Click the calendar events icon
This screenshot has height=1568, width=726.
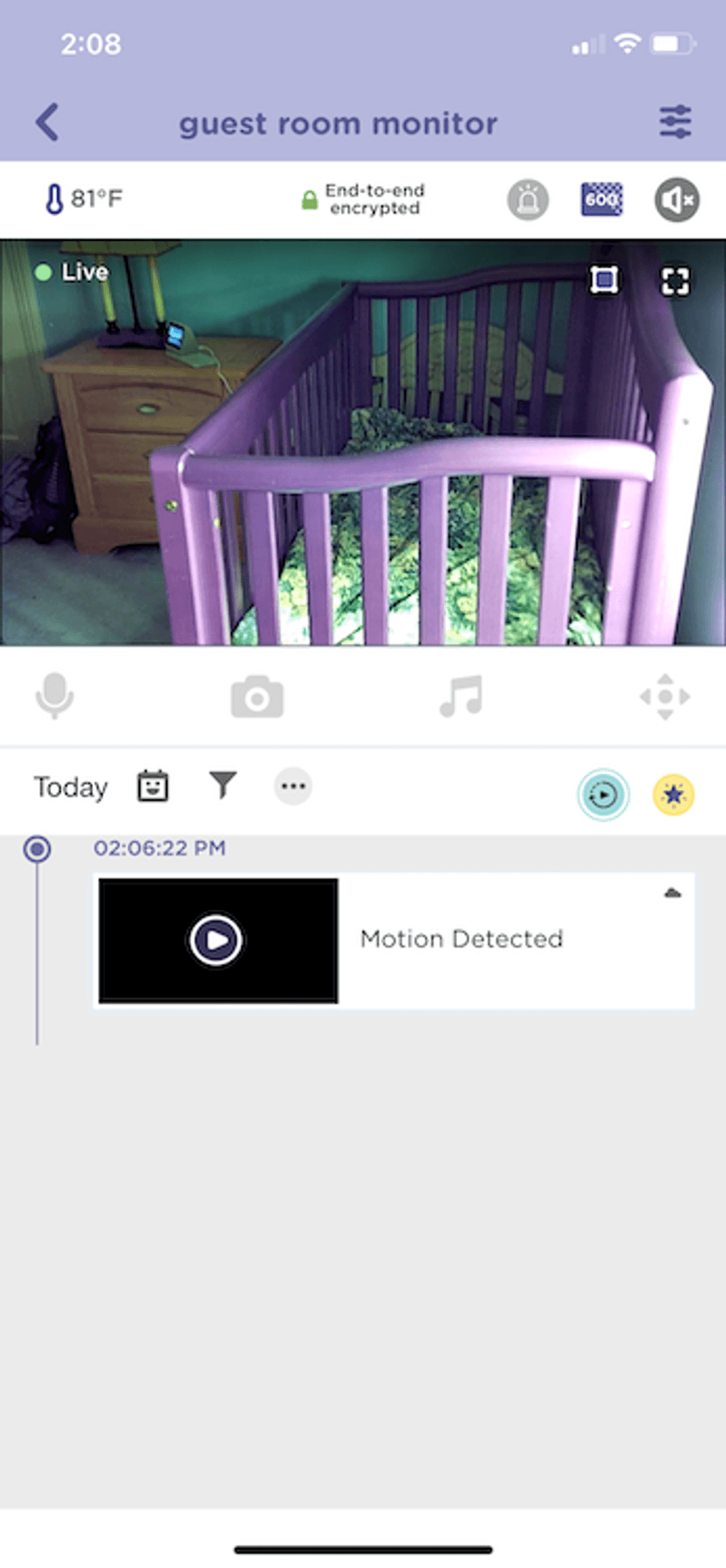153,786
